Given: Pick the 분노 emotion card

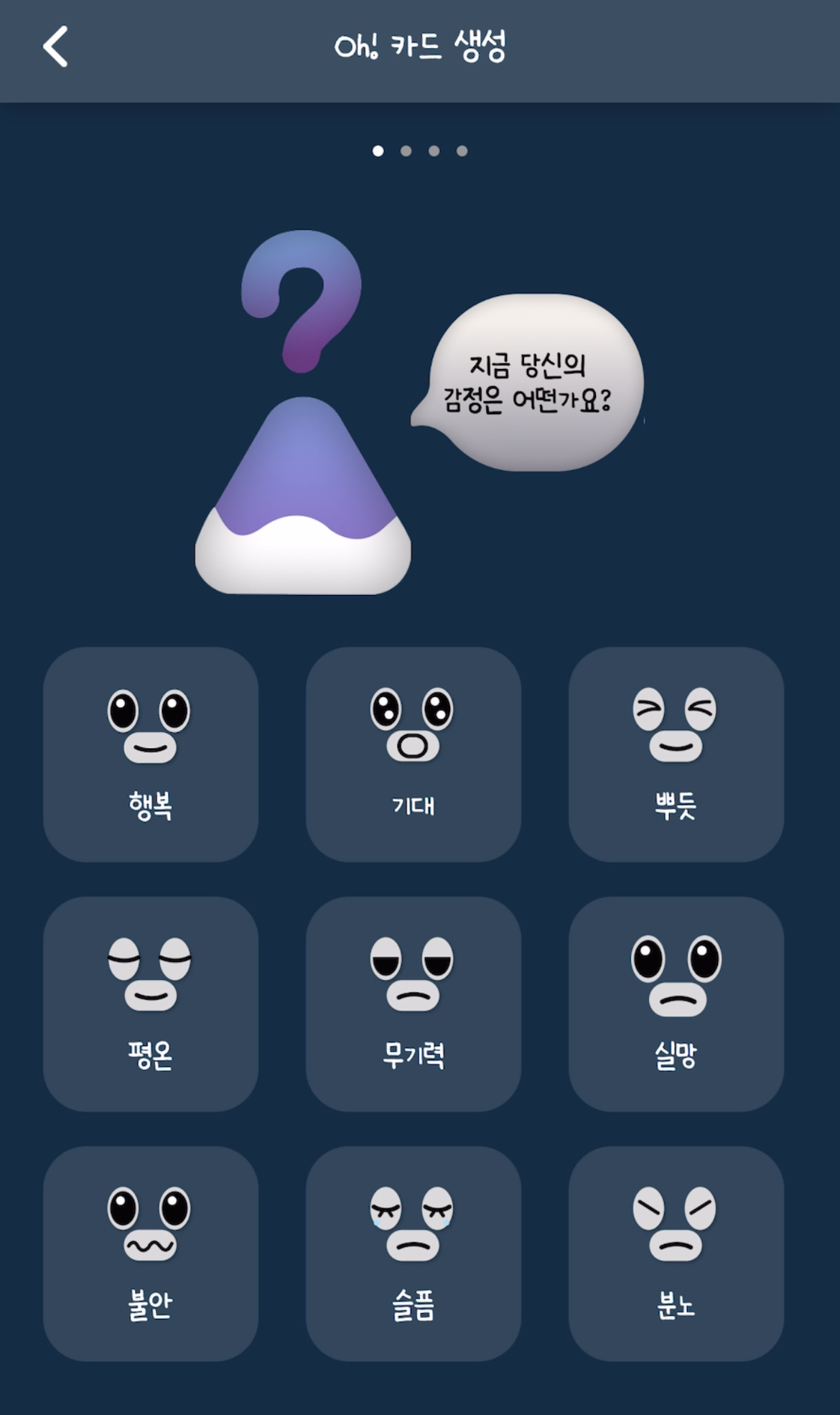Looking at the screenshot, I should [x=676, y=1253].
